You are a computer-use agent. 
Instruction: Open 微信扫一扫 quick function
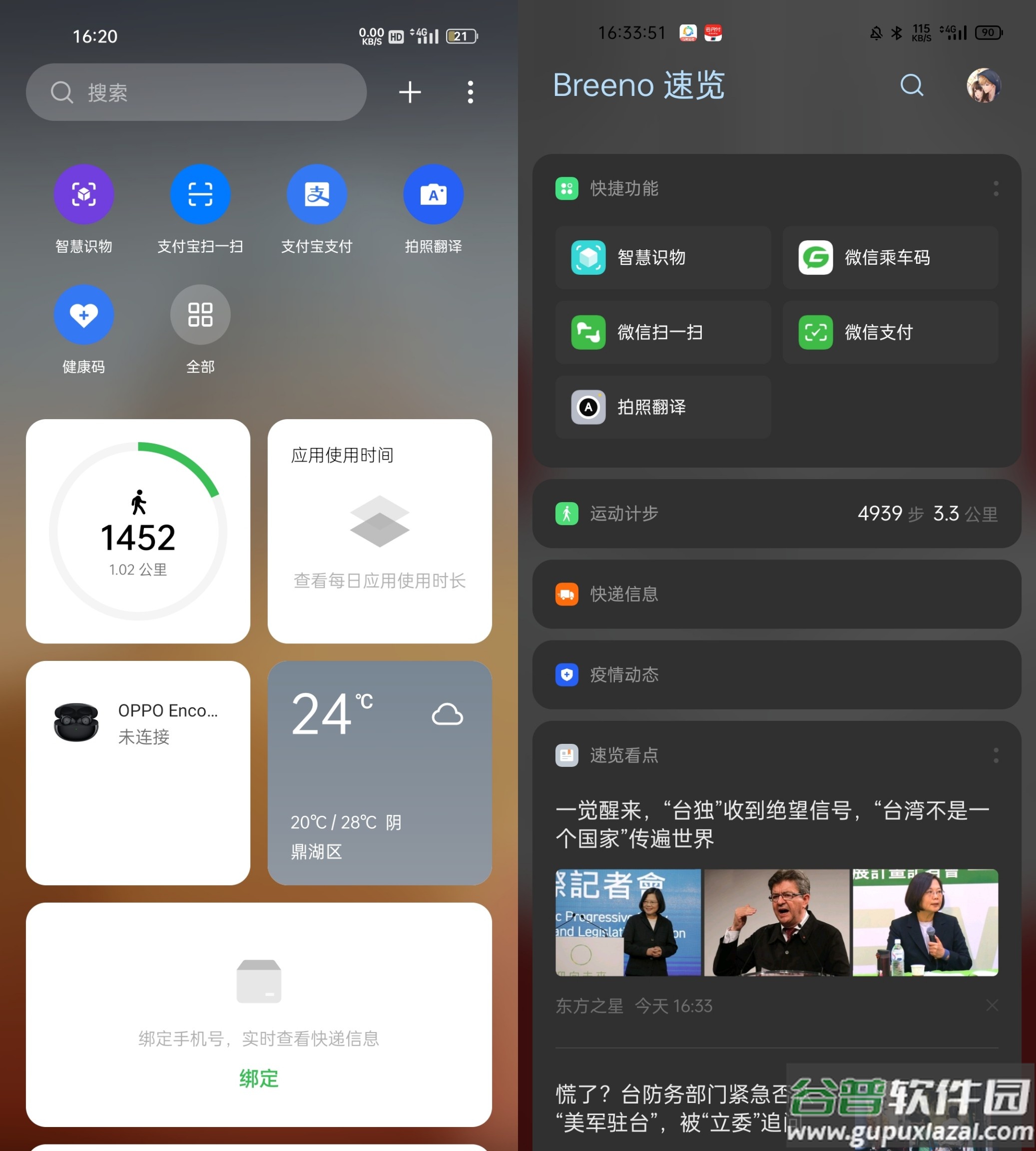pos(663,332)
